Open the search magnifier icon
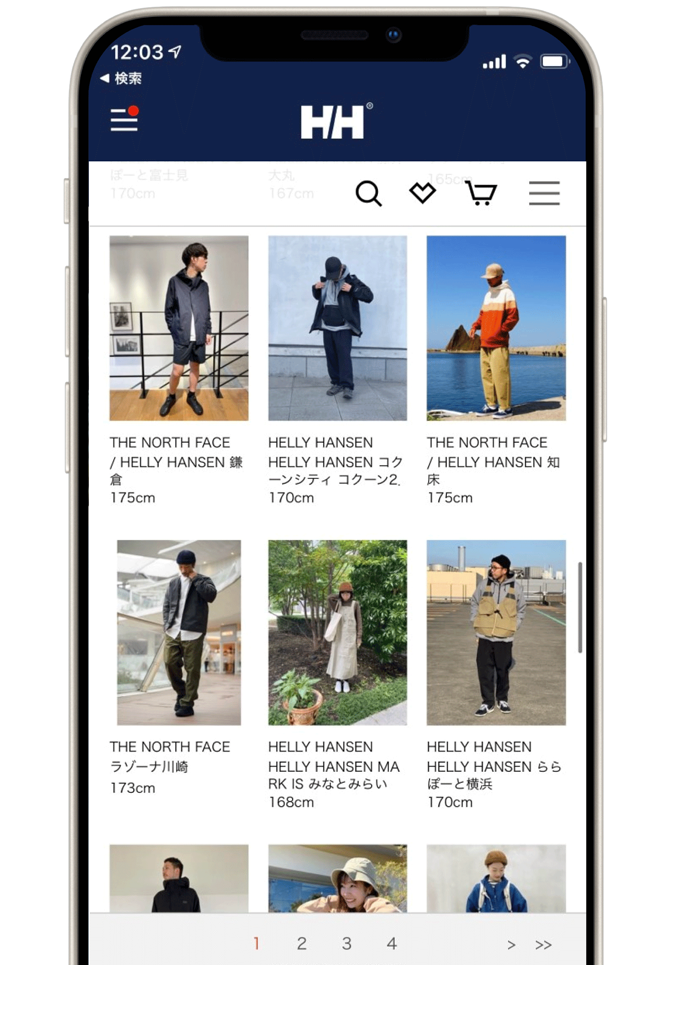This screenshot has width=692, height=1029. click(x=368, y=193)
